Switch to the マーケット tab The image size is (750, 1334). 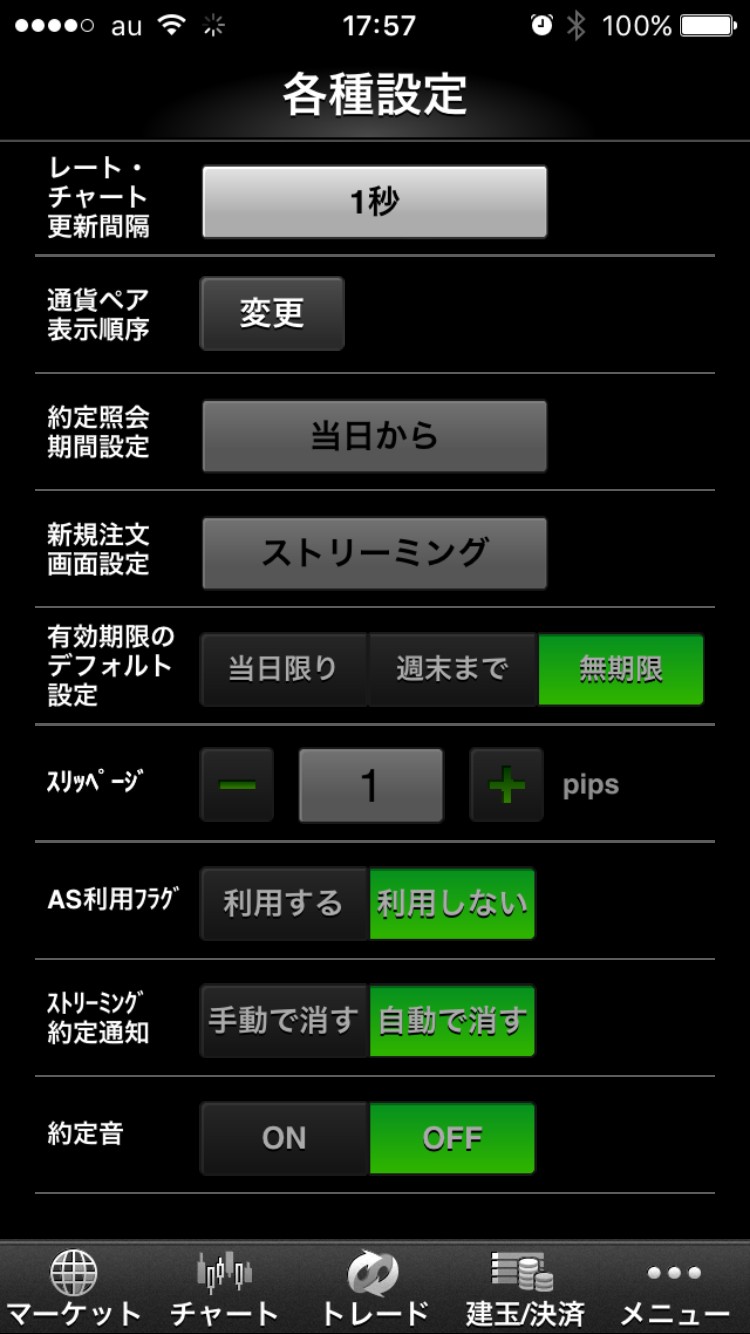pyautogui.click(x=74, y=1288)
